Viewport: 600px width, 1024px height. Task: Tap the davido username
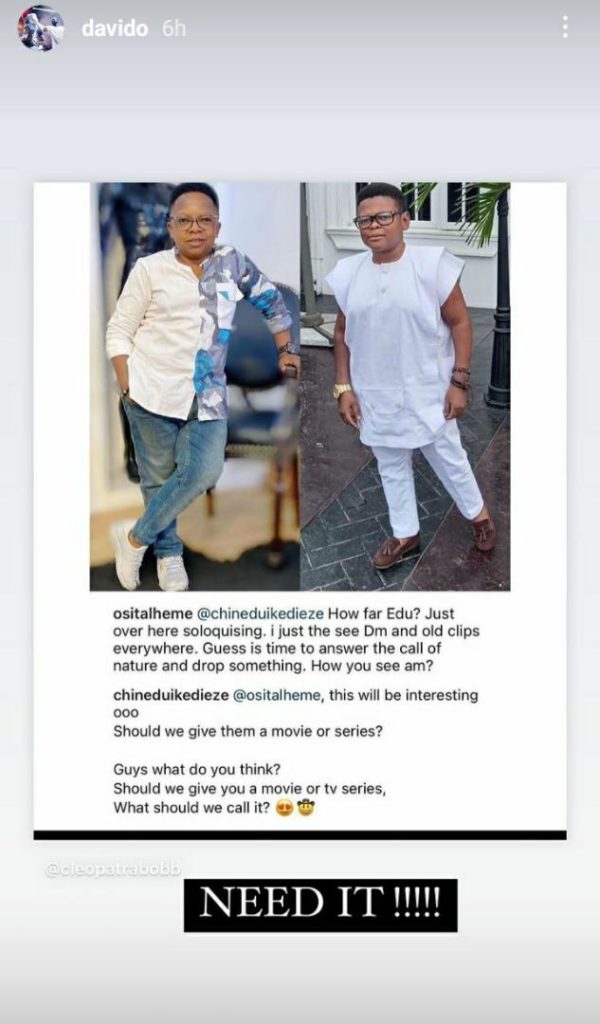[114, 29]
